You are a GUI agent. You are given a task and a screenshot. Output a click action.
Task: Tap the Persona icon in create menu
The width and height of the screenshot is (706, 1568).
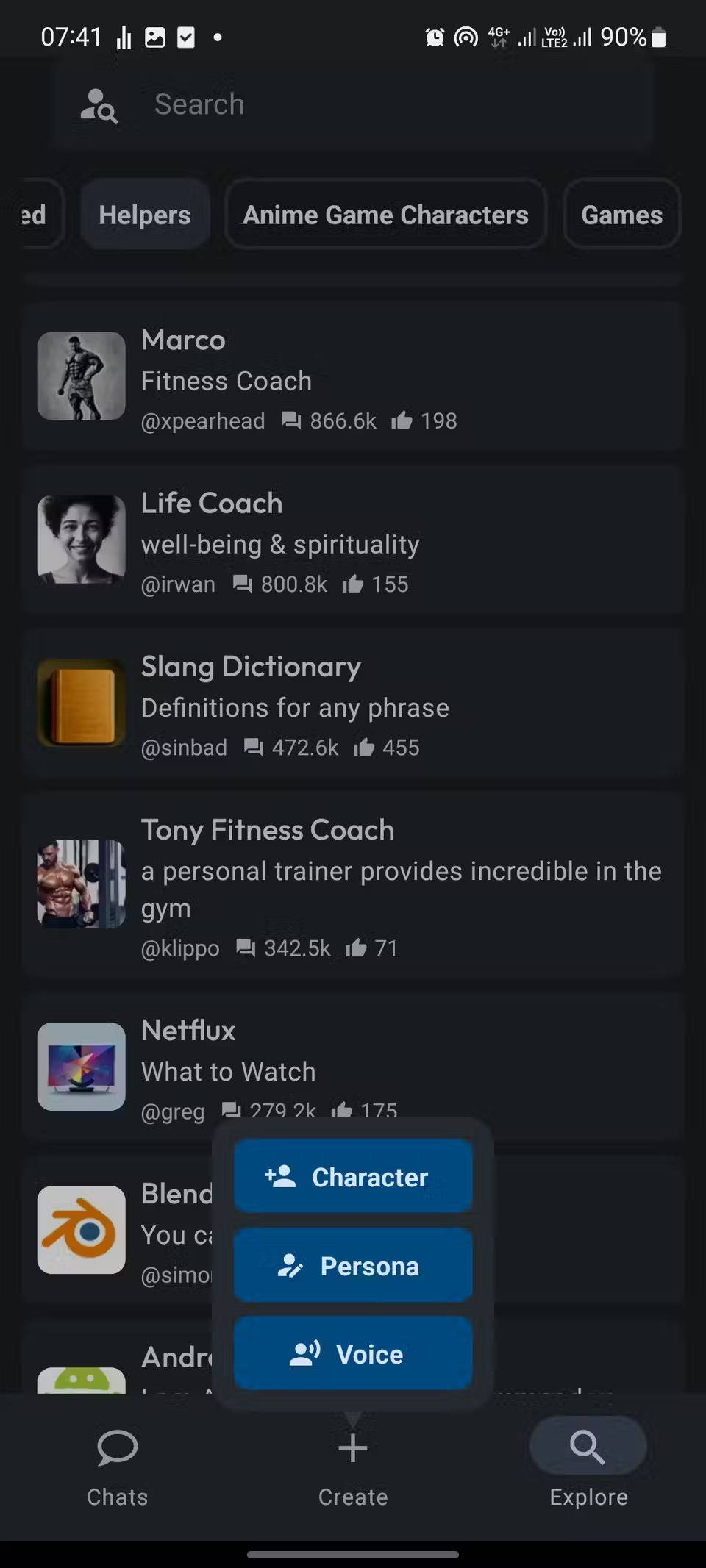[291, 1264]
